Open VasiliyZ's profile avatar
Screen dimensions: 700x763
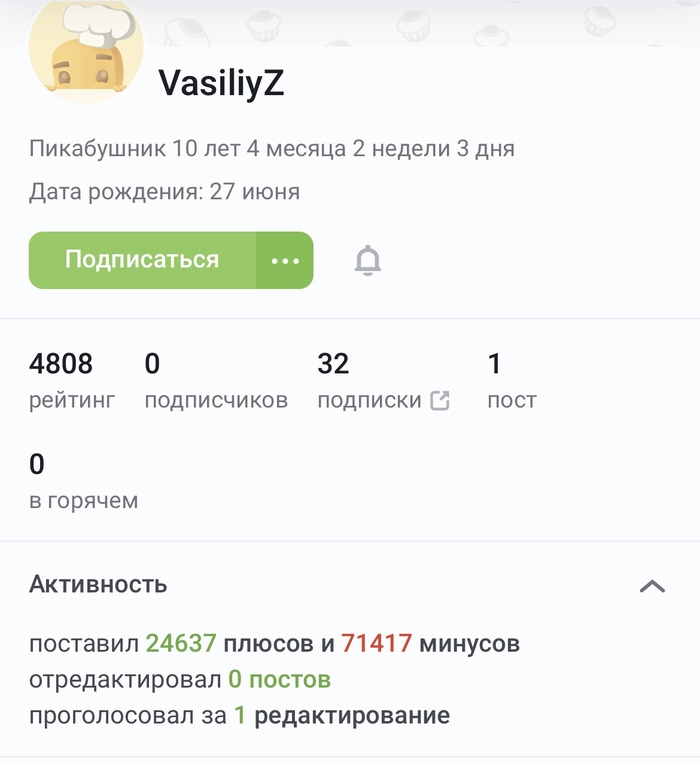pos(86,48)
